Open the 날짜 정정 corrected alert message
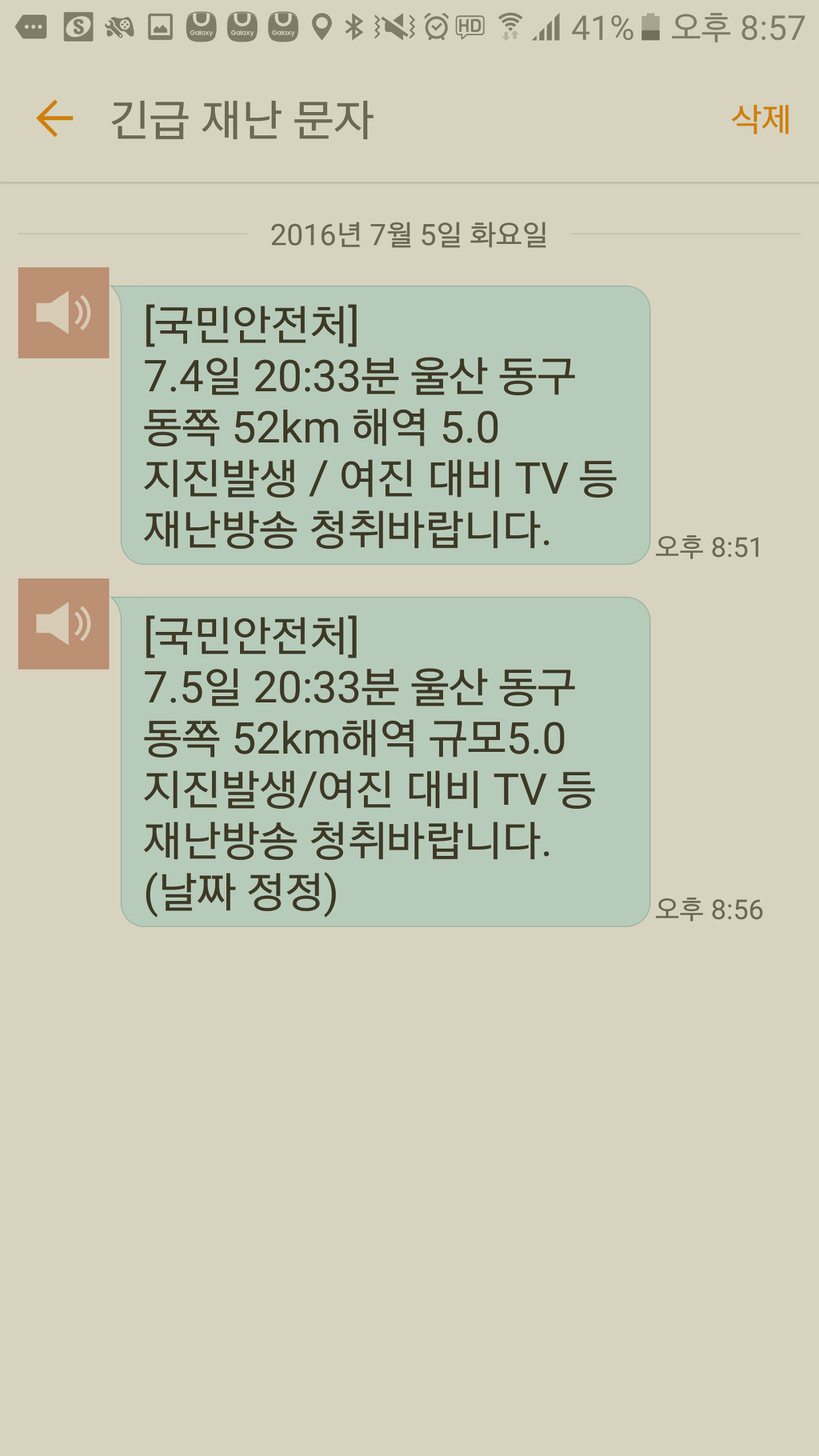The width and height of the screenshot is (819, 1456). (x=385, y=762)
